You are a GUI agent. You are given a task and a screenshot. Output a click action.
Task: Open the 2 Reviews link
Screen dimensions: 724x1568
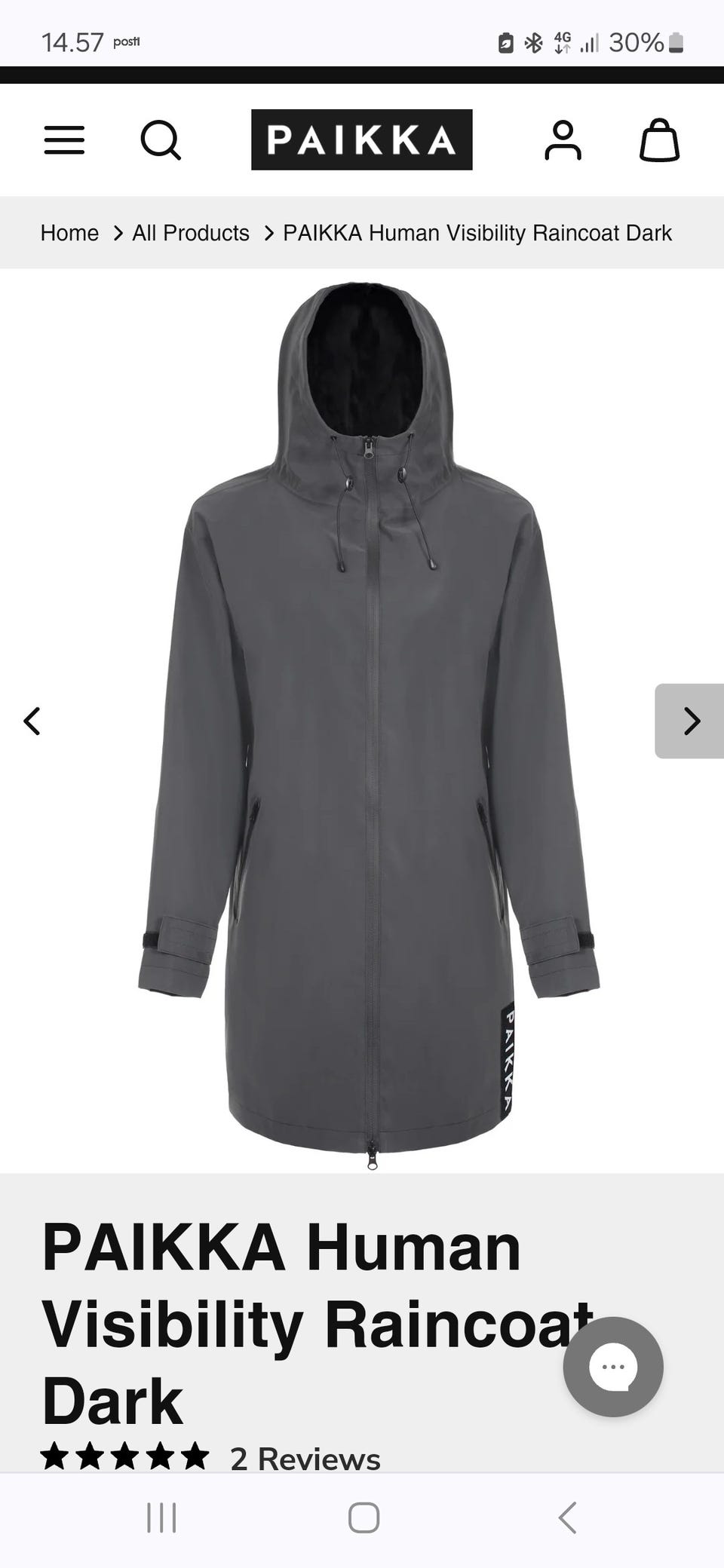pos(305,1459)
